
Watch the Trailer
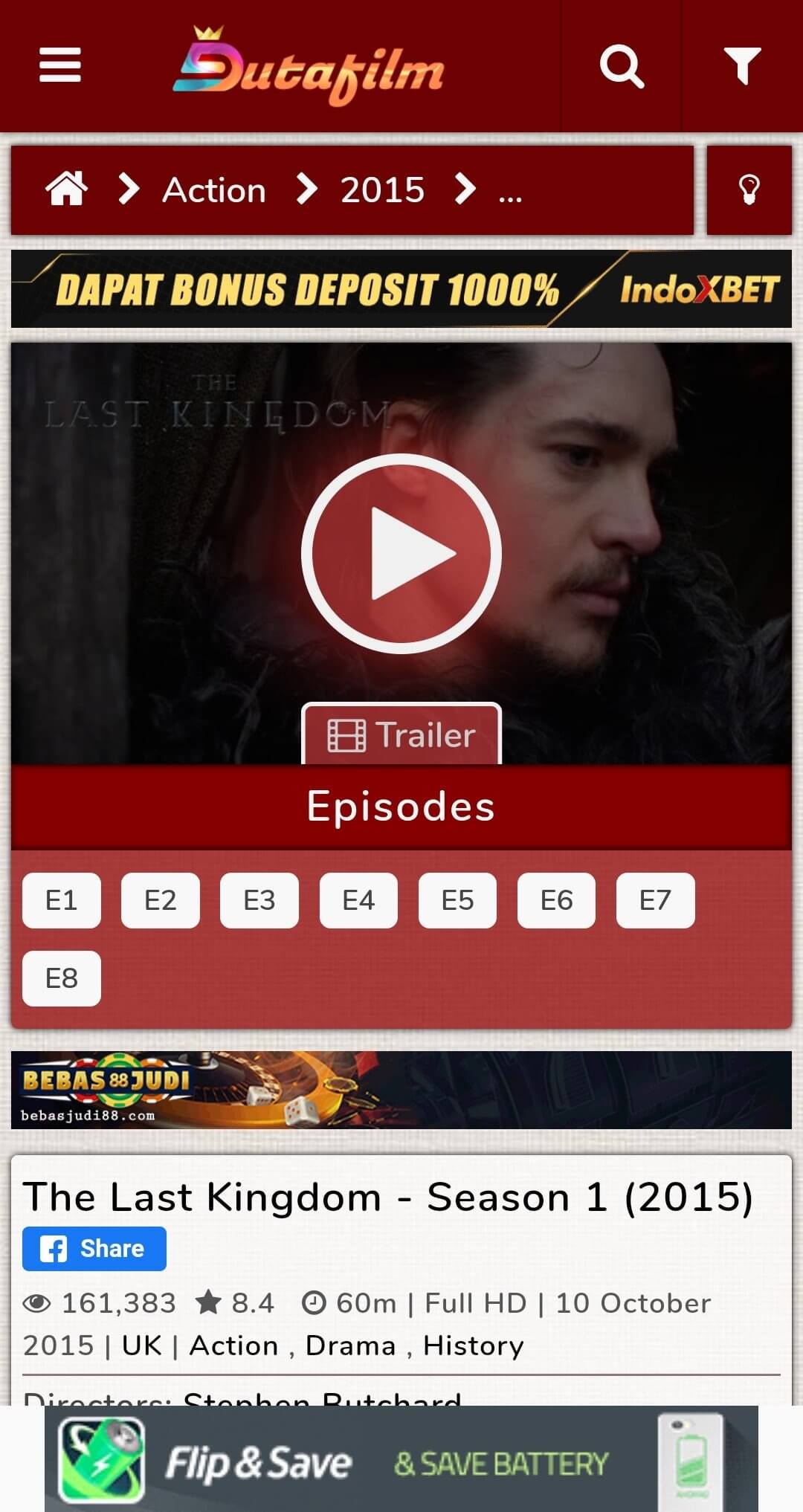click(401, 734)
